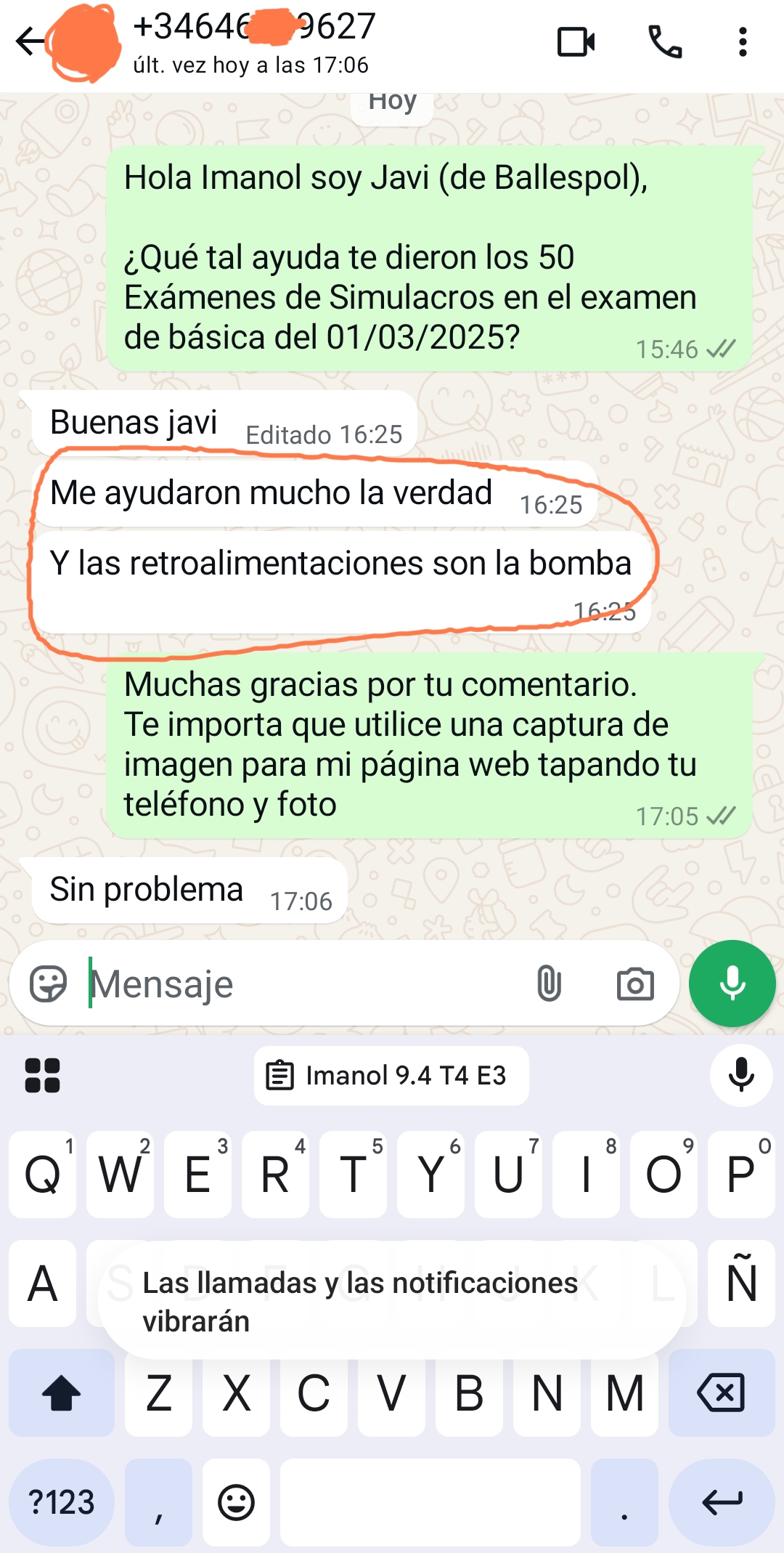The height and width of the screenshot is (1553, 784).
Task: Start a video call with this contact
Action: tap(576, 42)
